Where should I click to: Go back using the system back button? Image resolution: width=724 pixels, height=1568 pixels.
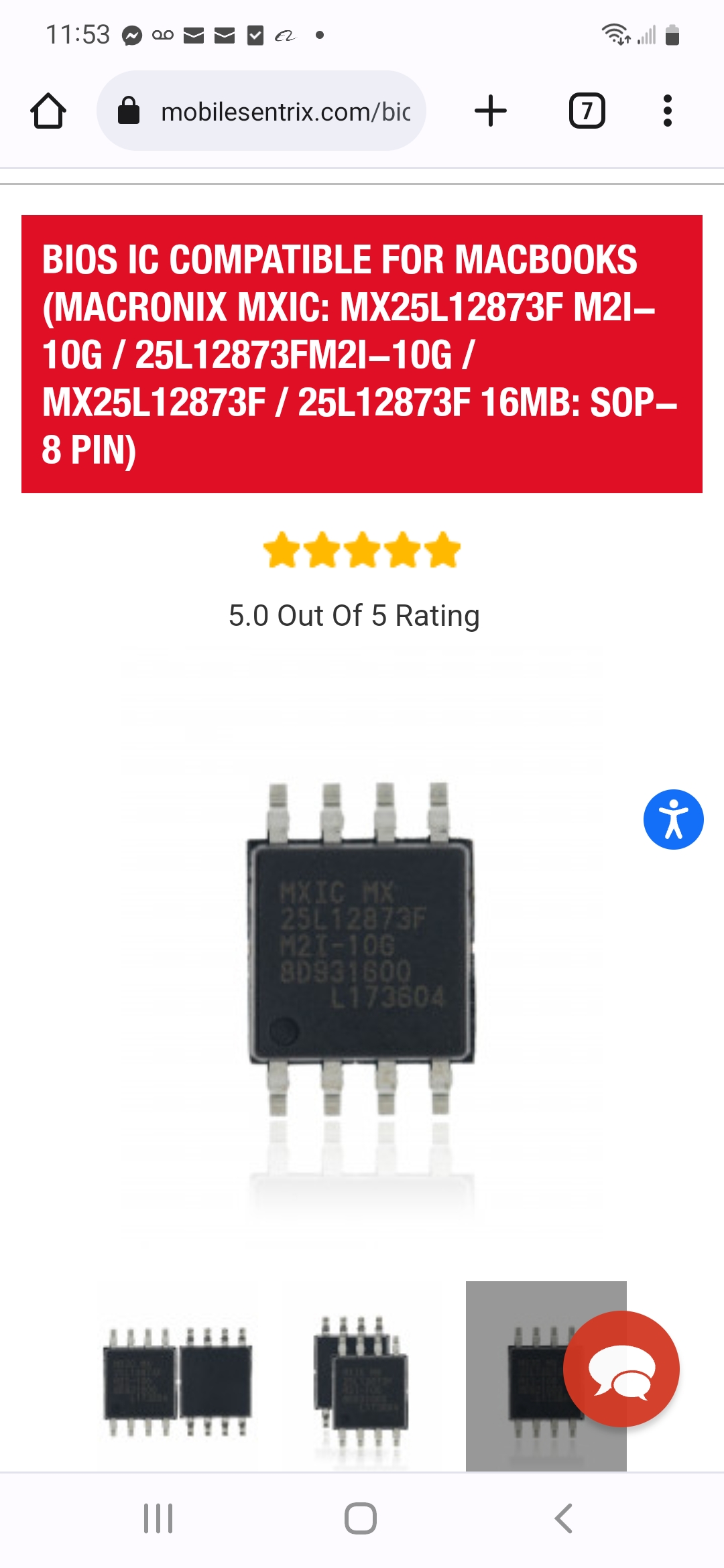[563, 1518]
